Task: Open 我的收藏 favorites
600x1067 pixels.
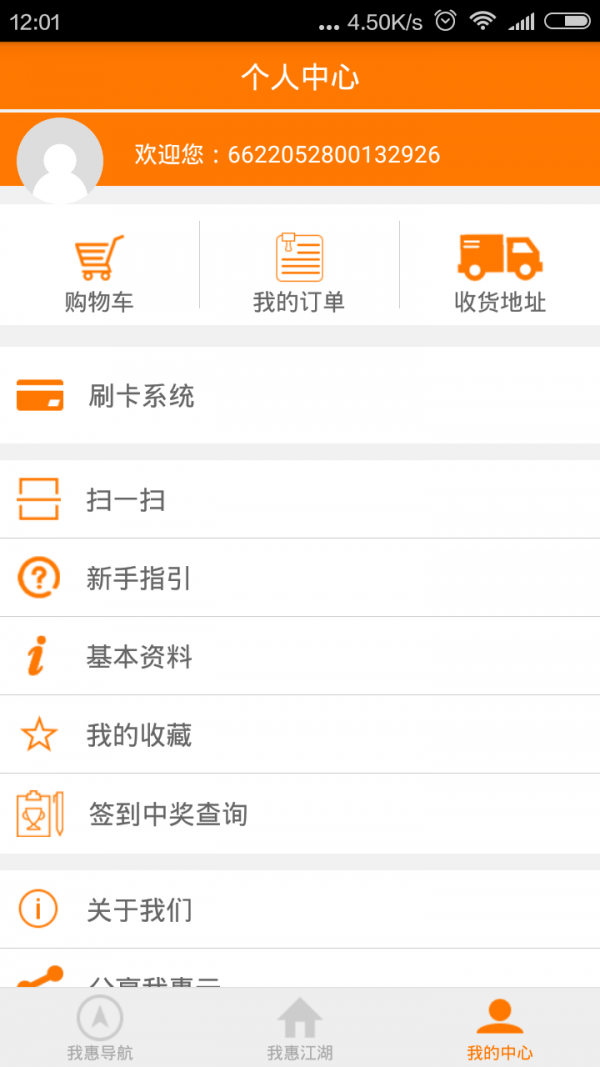Action: [300, 735]
